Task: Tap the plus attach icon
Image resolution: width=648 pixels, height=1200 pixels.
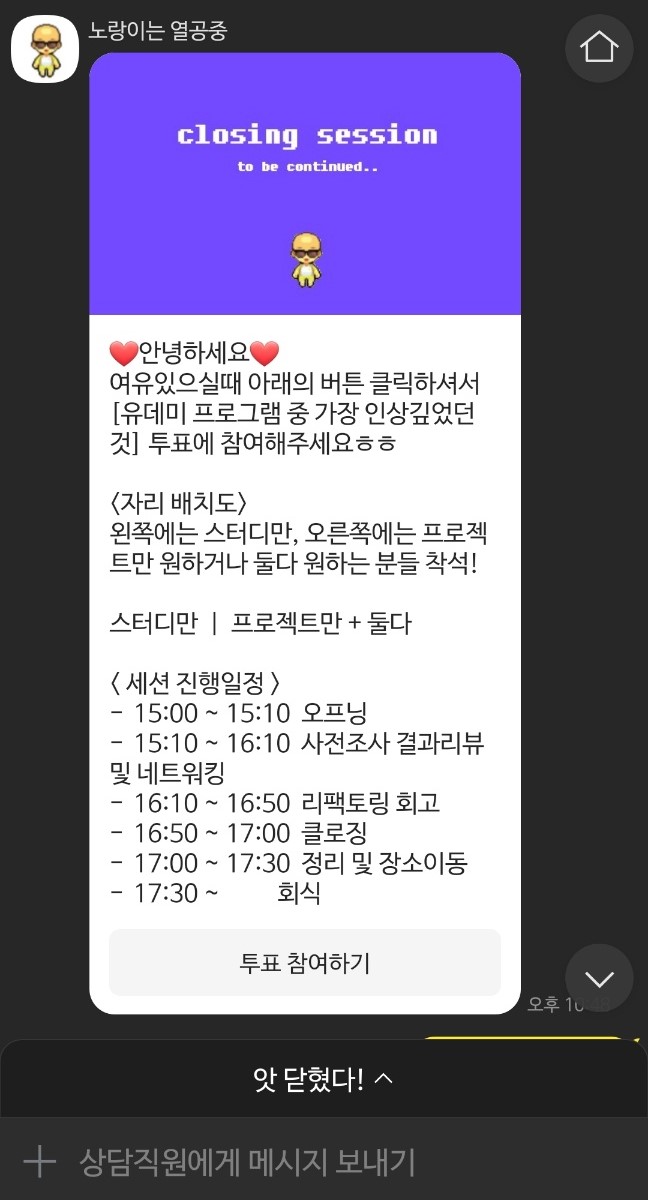Action: tap(39, 1161)
